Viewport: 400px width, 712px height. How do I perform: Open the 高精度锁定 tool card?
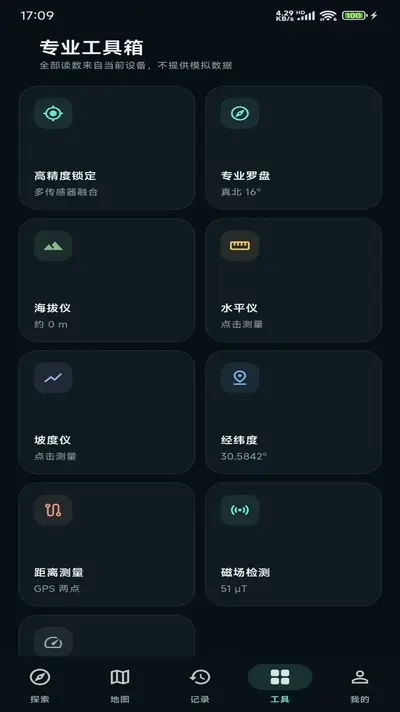click(x=107, y=148)
